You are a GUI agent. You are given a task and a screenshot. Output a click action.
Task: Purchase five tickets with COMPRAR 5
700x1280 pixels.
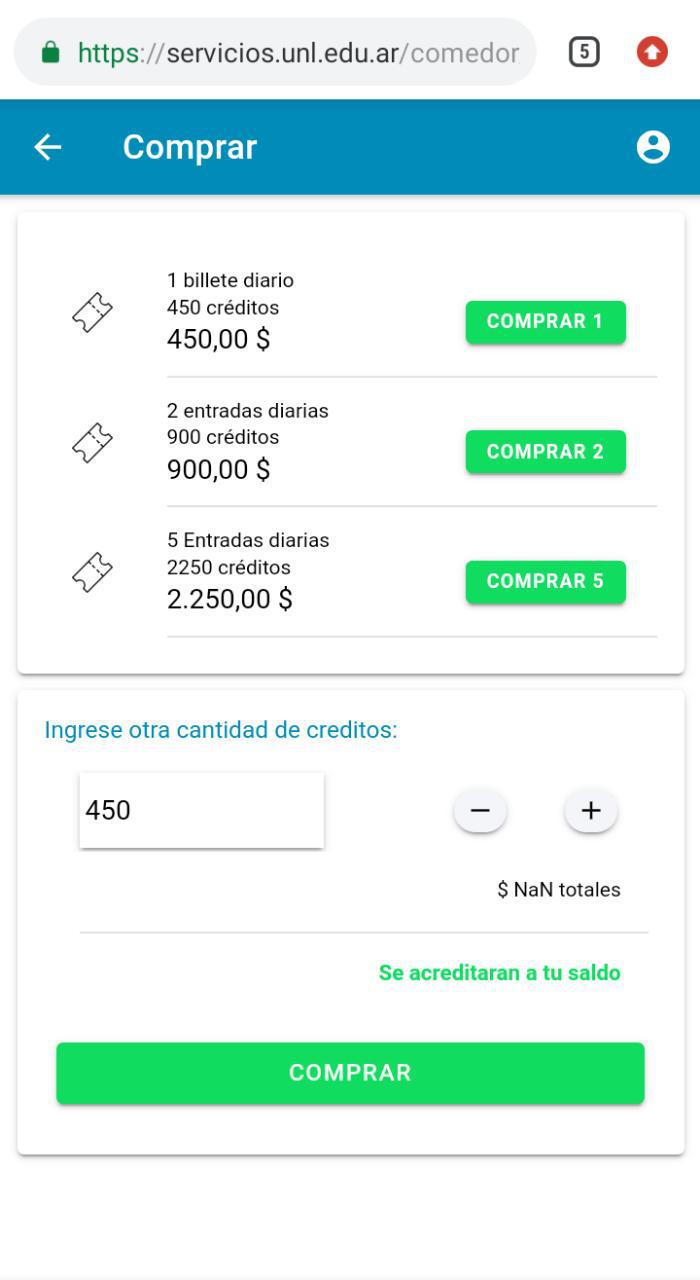coord(545,582)
